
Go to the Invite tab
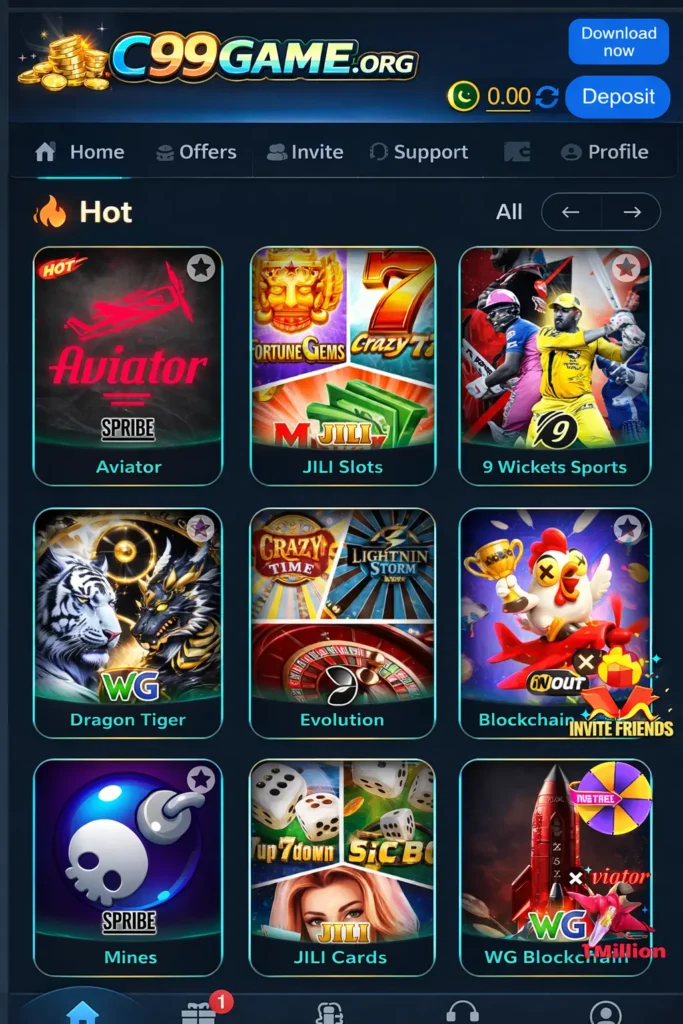tap(305, 152)
